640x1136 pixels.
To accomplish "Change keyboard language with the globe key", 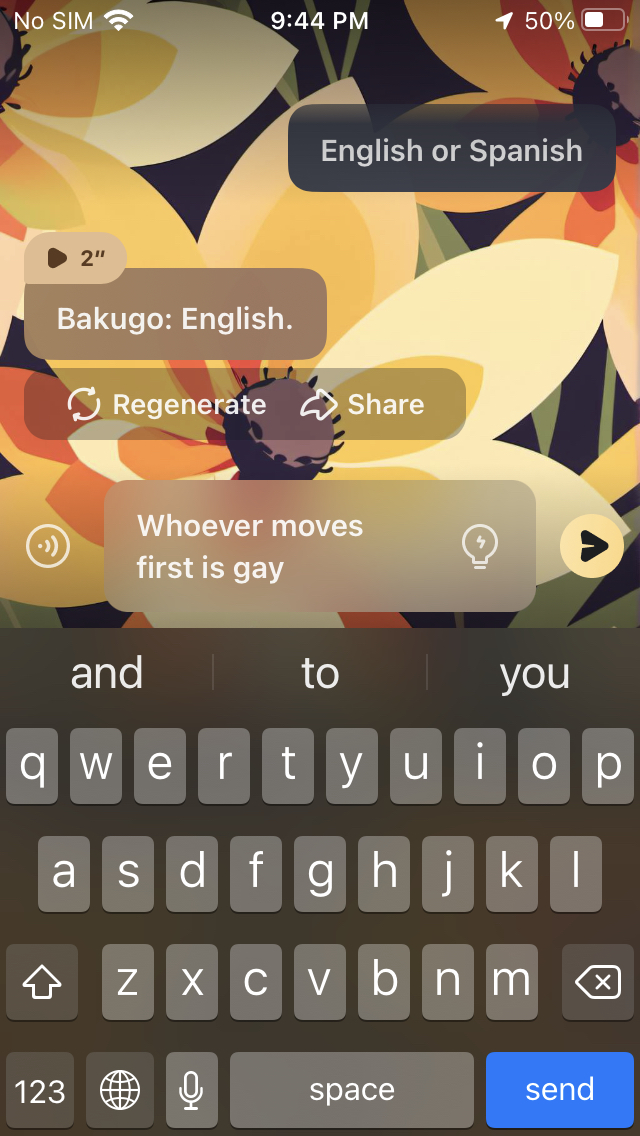I will (x=120, y=1089).
